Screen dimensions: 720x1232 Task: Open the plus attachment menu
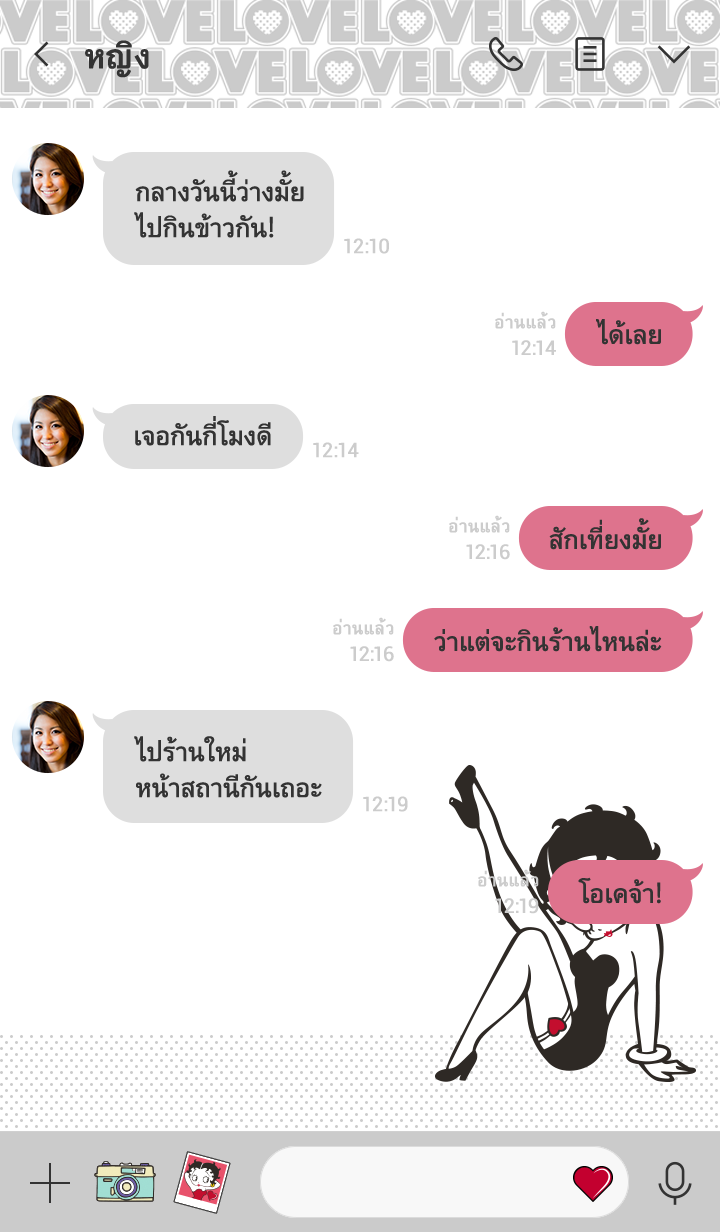pyautogui.click(x=50, y=1183)
